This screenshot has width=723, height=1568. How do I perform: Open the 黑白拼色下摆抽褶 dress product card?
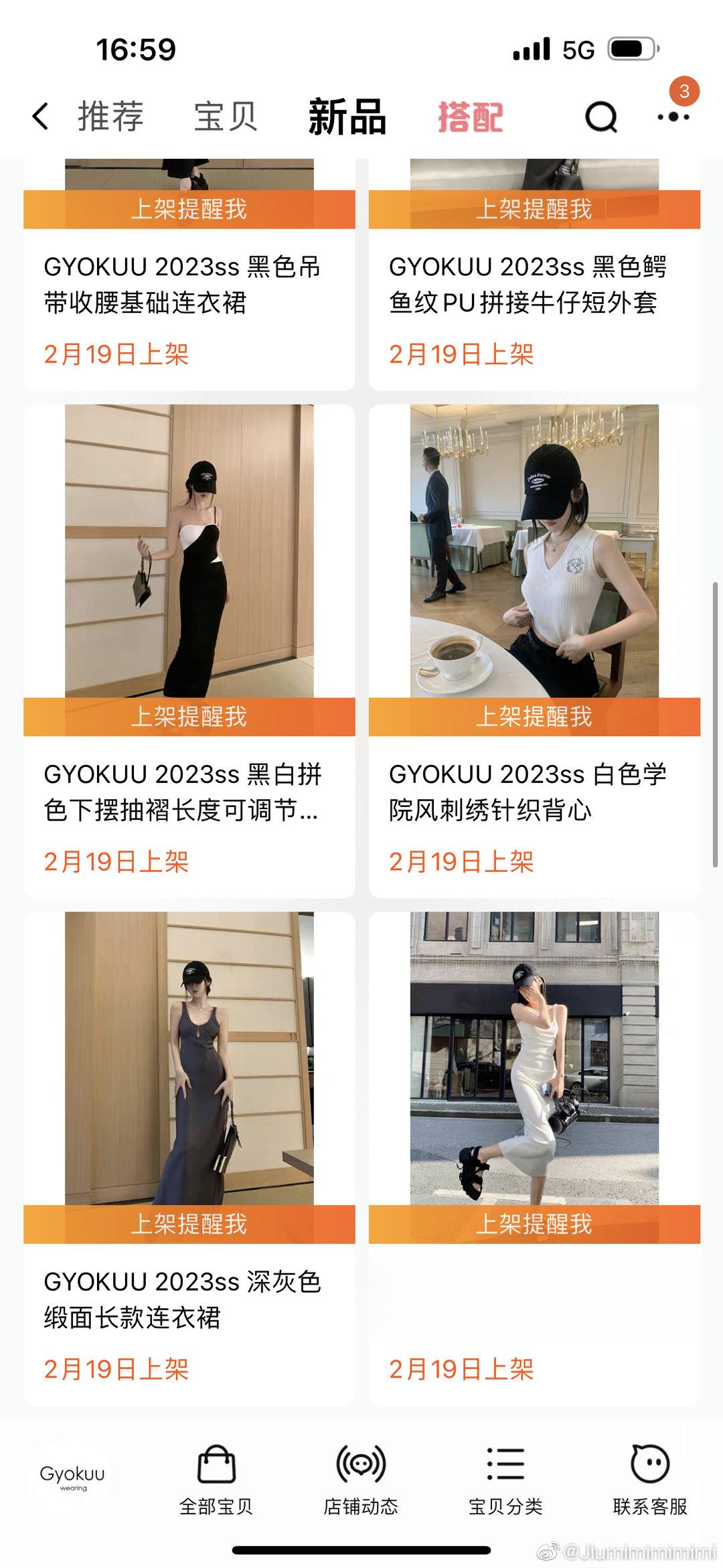click(189, 551)
